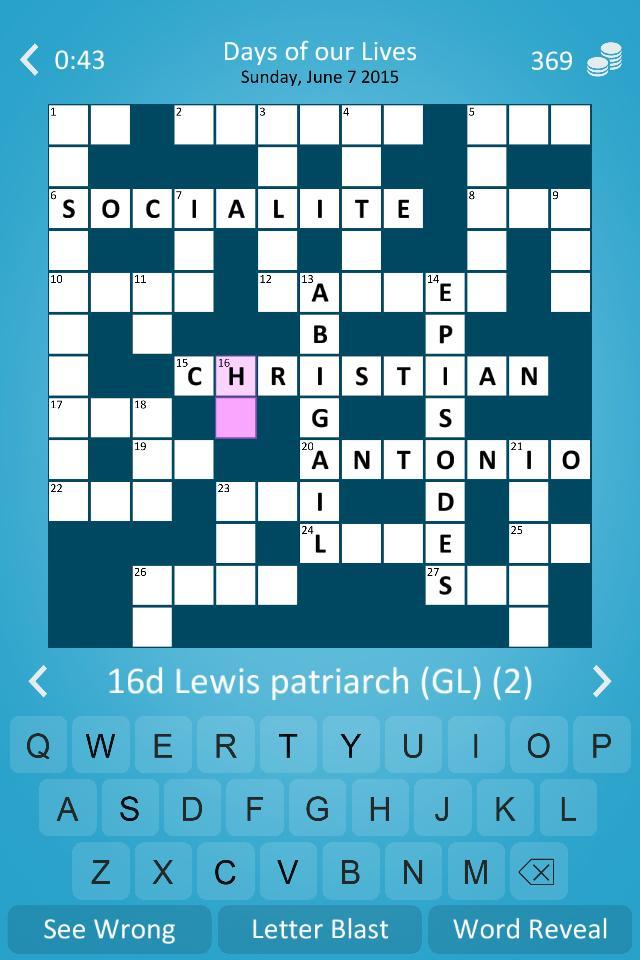Select the crossword square numbered 1

pos(68,125)
